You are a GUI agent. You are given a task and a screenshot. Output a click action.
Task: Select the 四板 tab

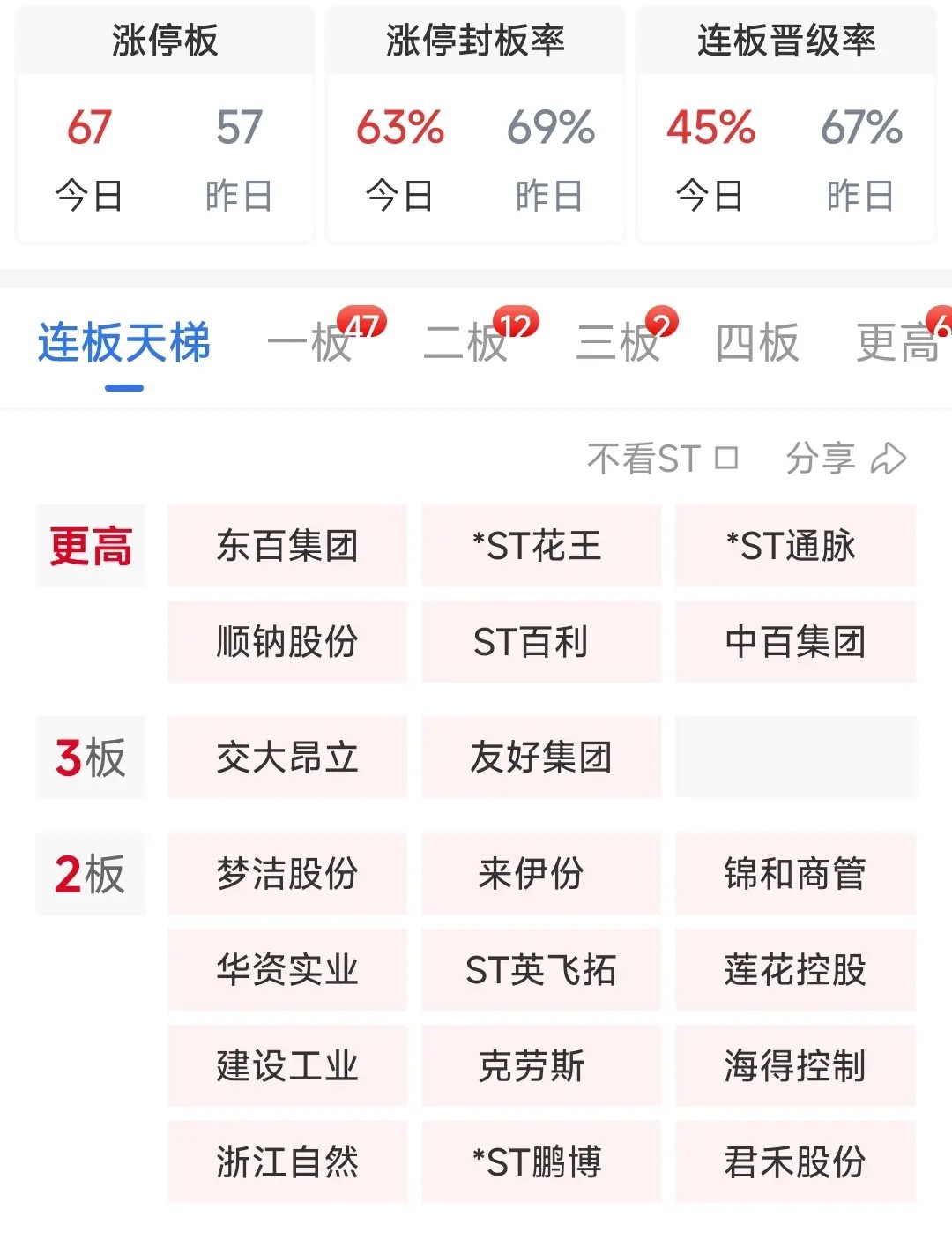click(757, 344)
